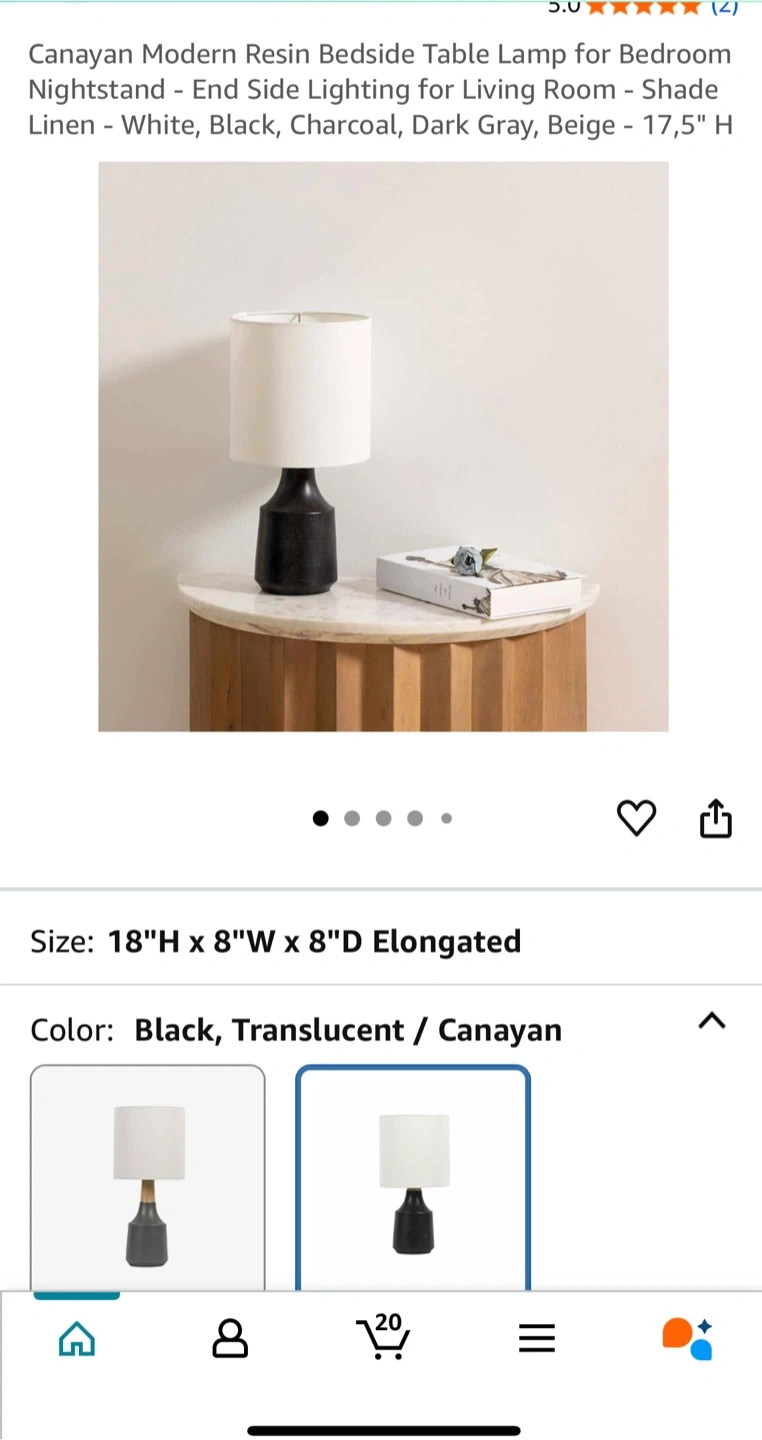Jump to the second image page dot
Screen dimensions: 762x1440
(x=352, y=818)
